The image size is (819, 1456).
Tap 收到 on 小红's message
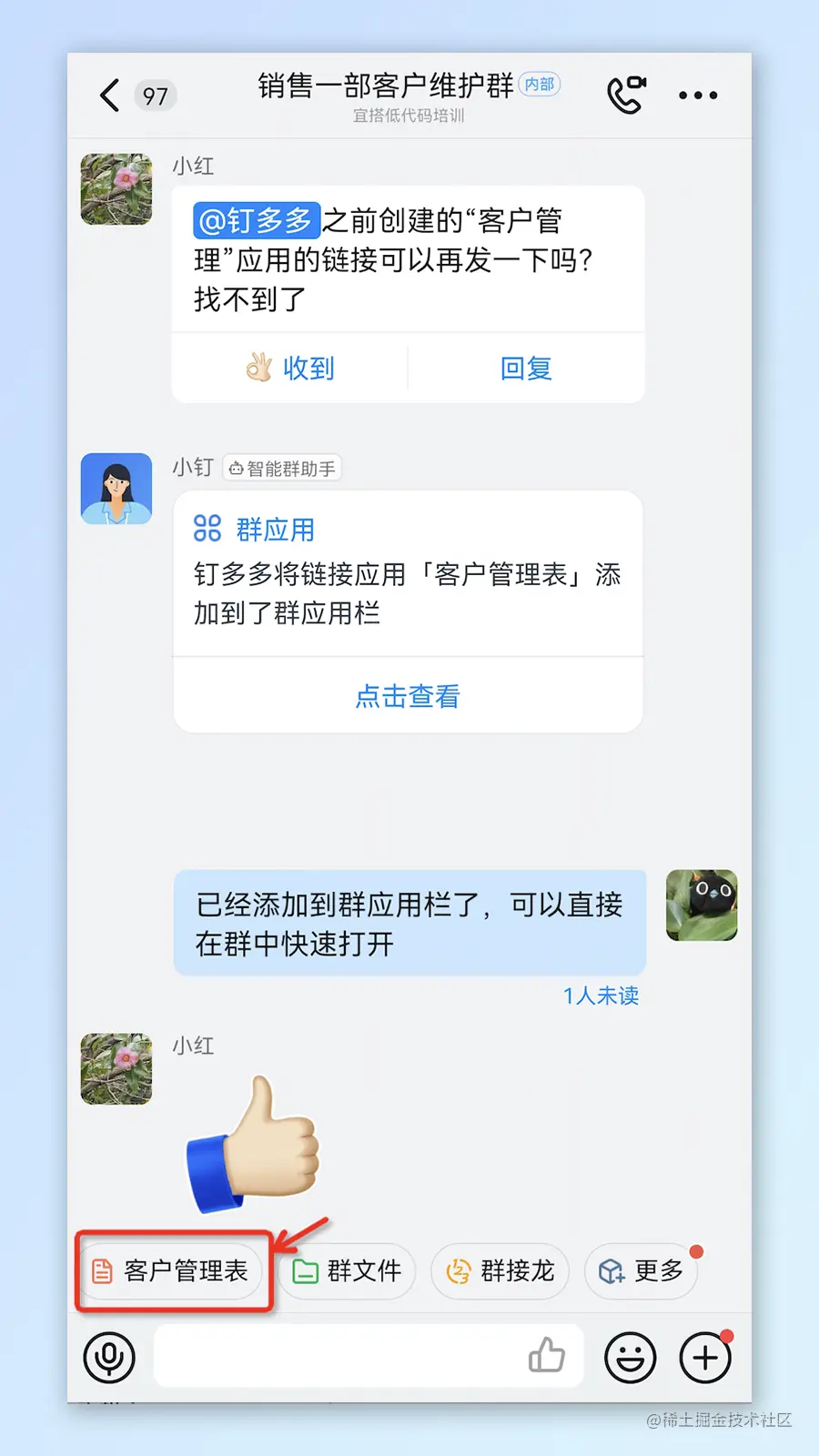coord(290,368)
